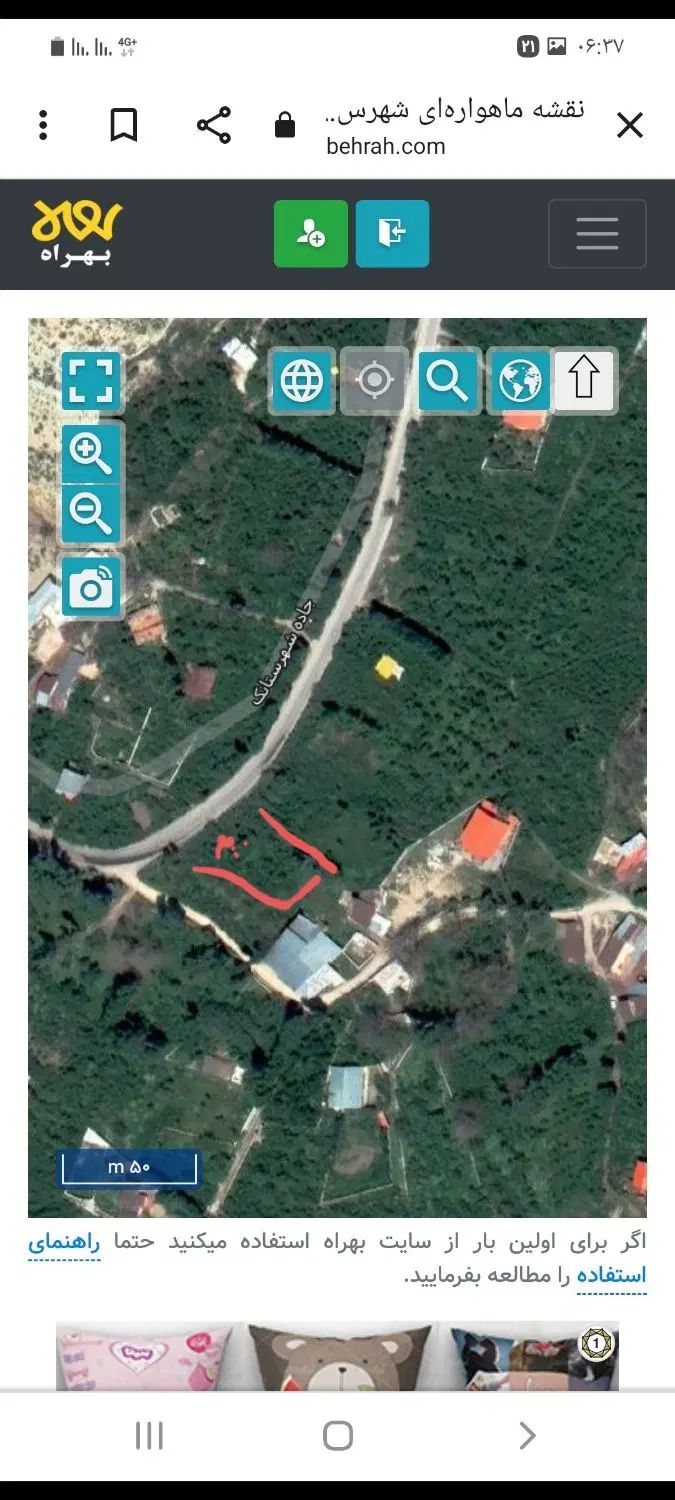Open the wireframe globe map layers button
This screenshot has width=675, height=1500.
302,380
